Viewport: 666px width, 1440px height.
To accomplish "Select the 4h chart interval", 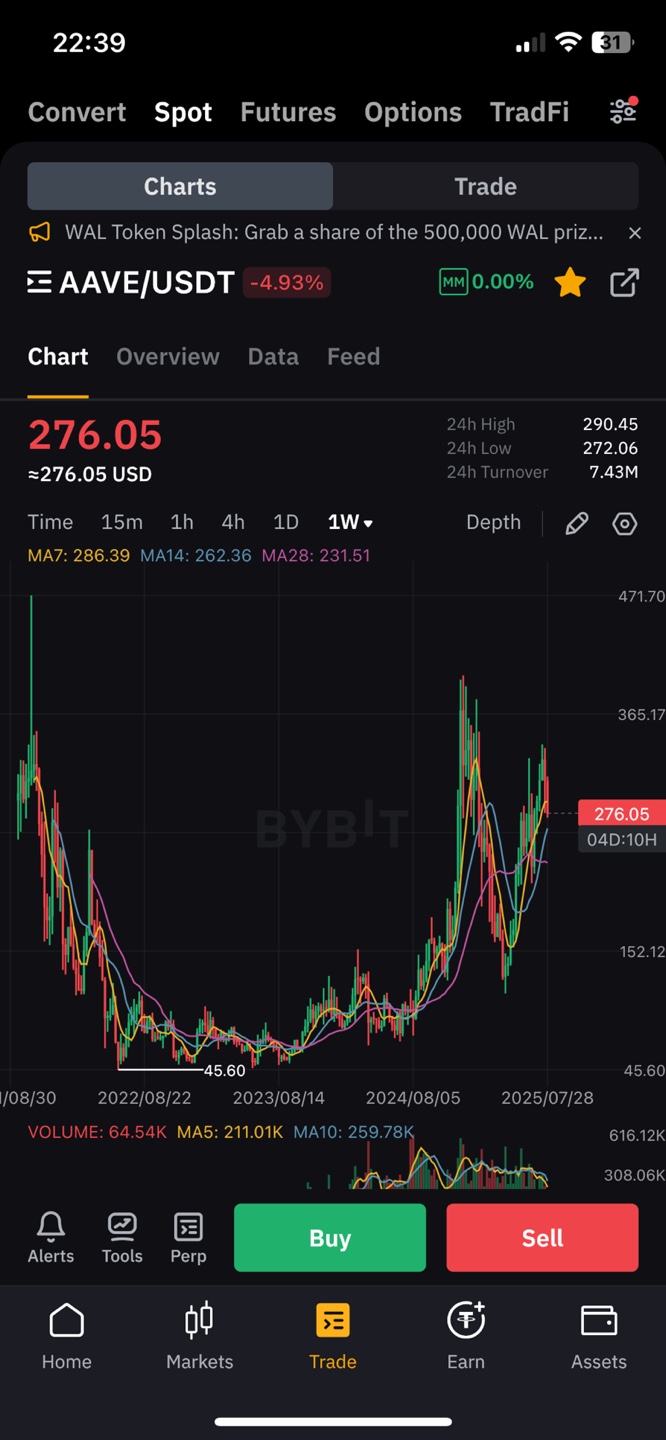I will (233, 522).
